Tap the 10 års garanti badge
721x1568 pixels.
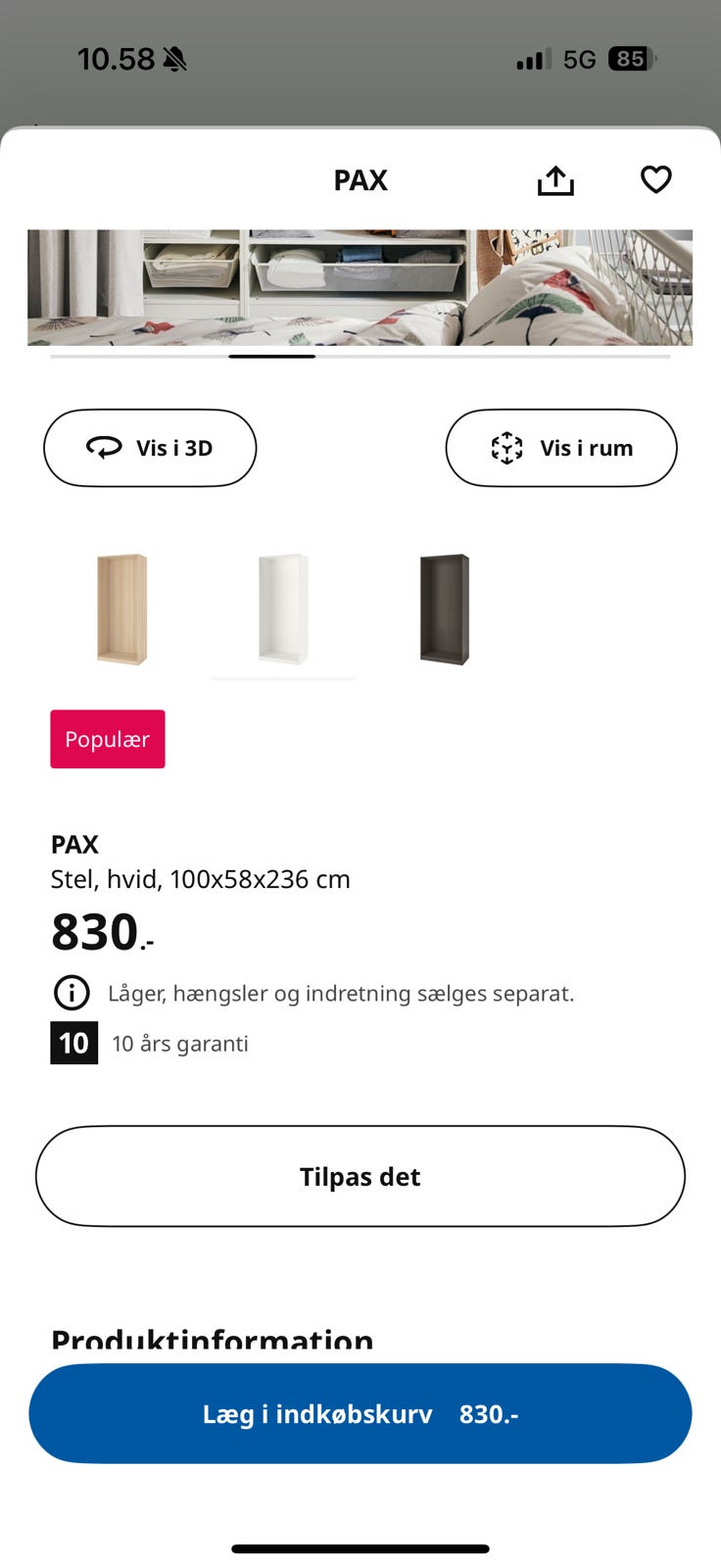[x=73, y=1043]
